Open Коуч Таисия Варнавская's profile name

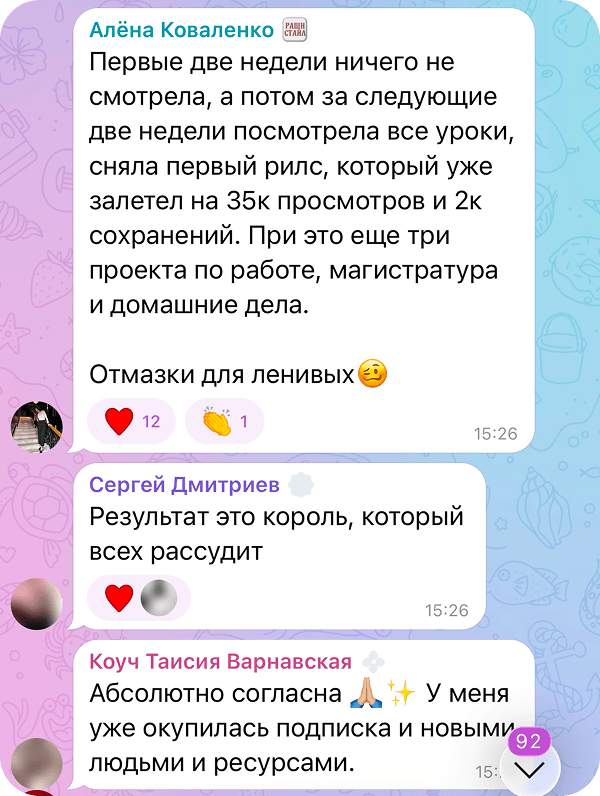pyautogui.click(x=220, y=662)
